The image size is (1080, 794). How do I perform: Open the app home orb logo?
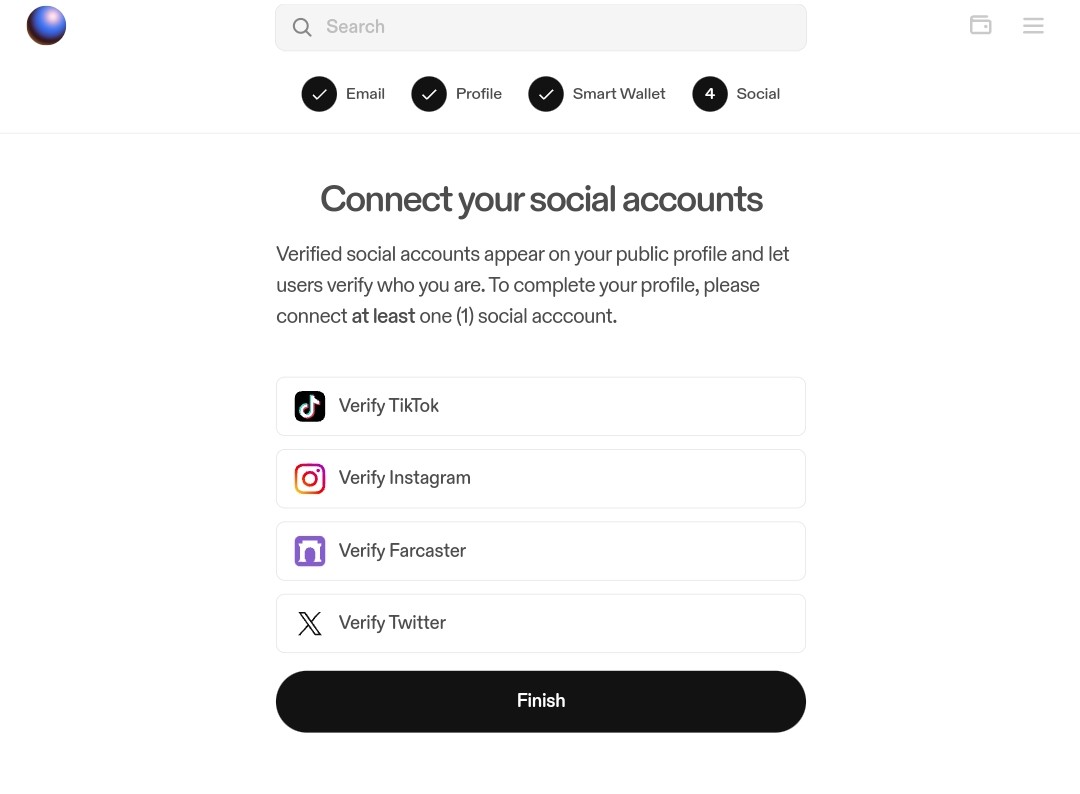(x=46, y=25)
